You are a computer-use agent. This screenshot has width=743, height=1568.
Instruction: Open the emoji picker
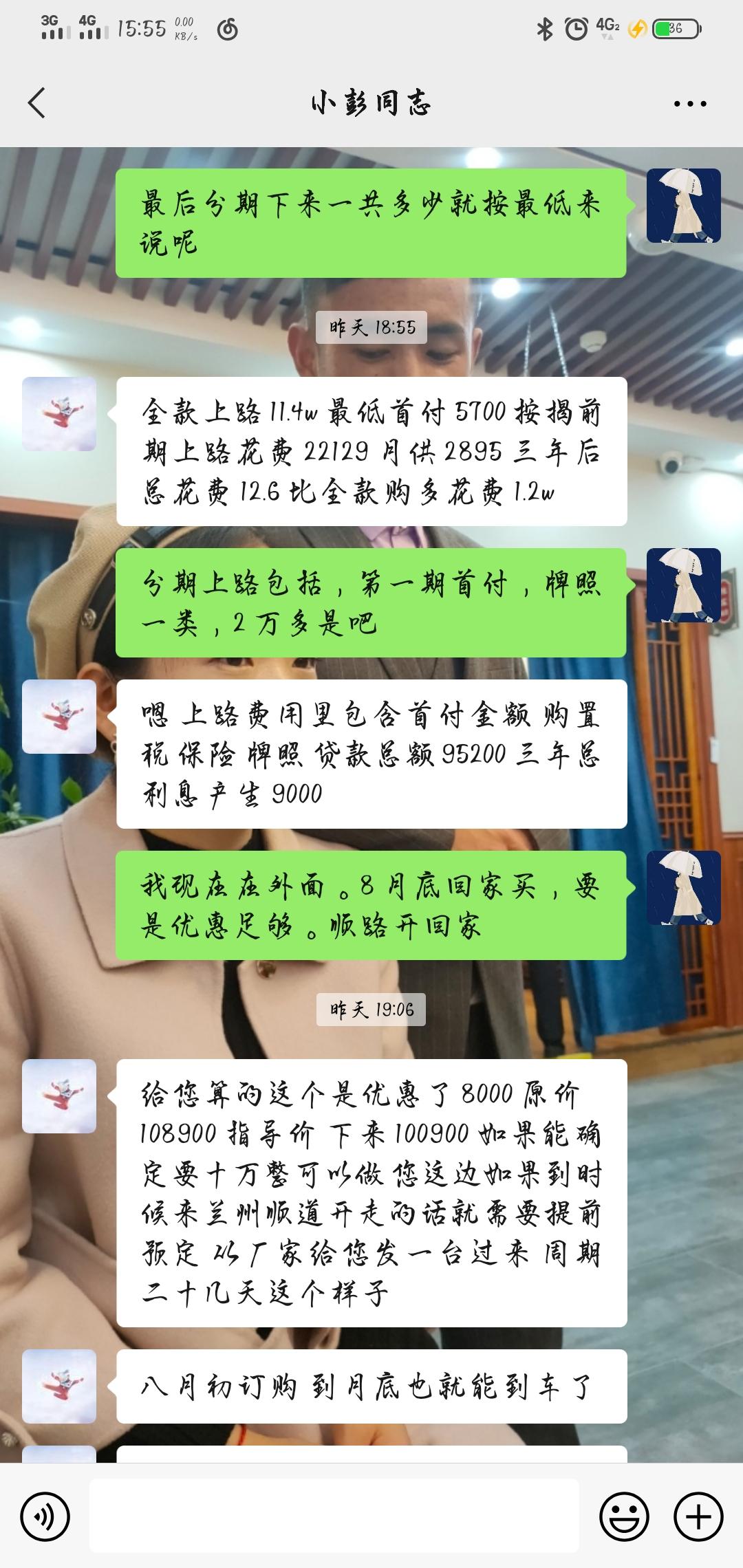(625, 1516)
